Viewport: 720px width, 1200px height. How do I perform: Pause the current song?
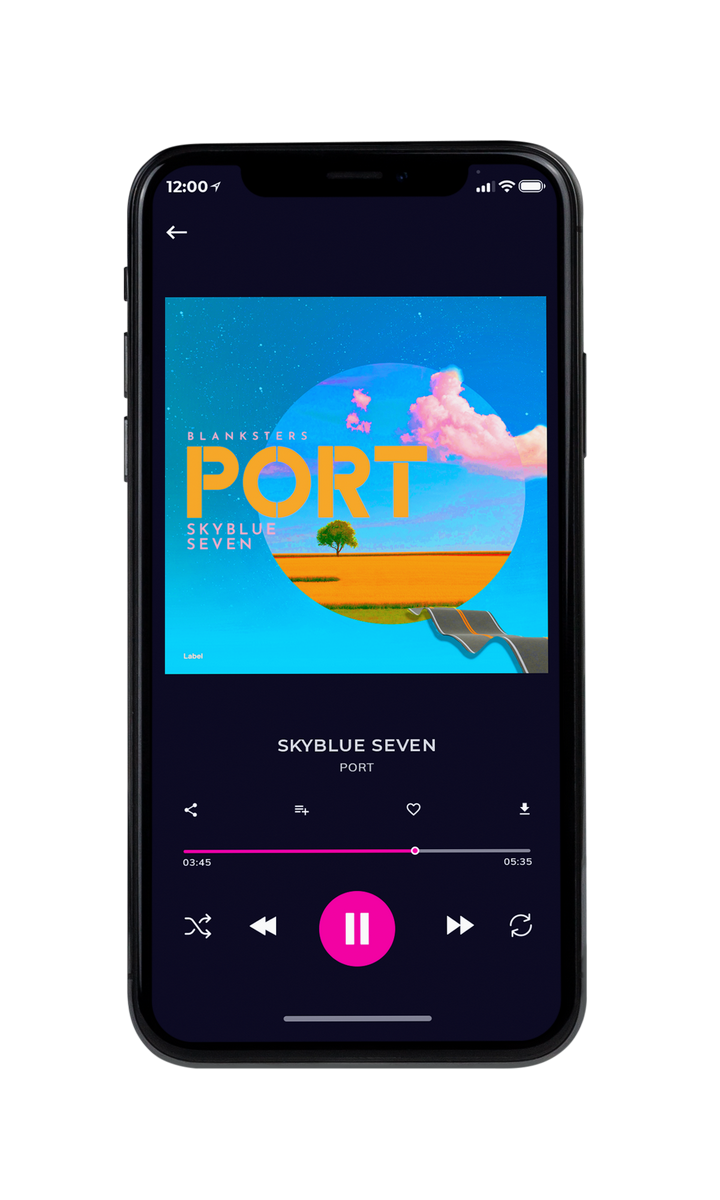[357, 929]
